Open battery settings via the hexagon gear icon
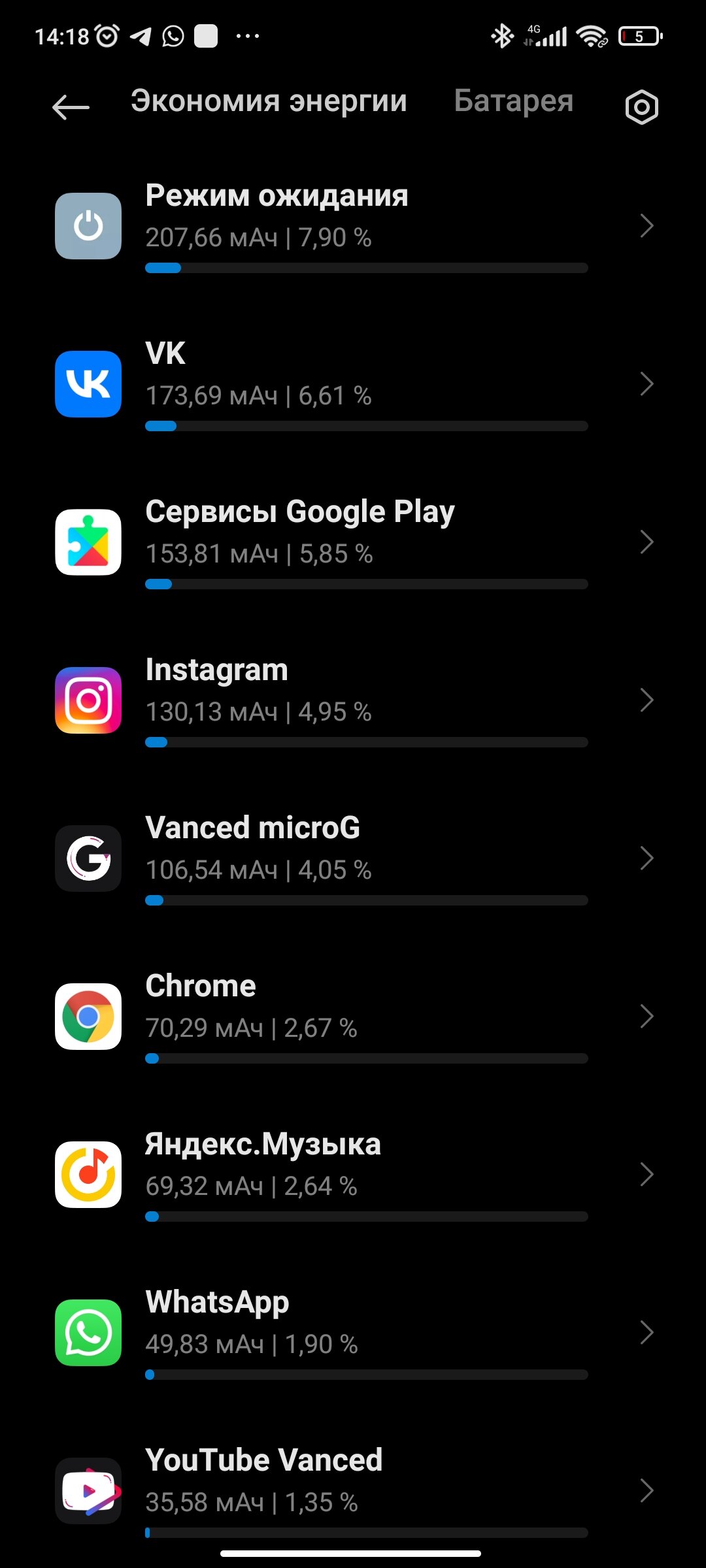Image resolution: width=706 pixels, height=1568 pixels. pos(641,107)
